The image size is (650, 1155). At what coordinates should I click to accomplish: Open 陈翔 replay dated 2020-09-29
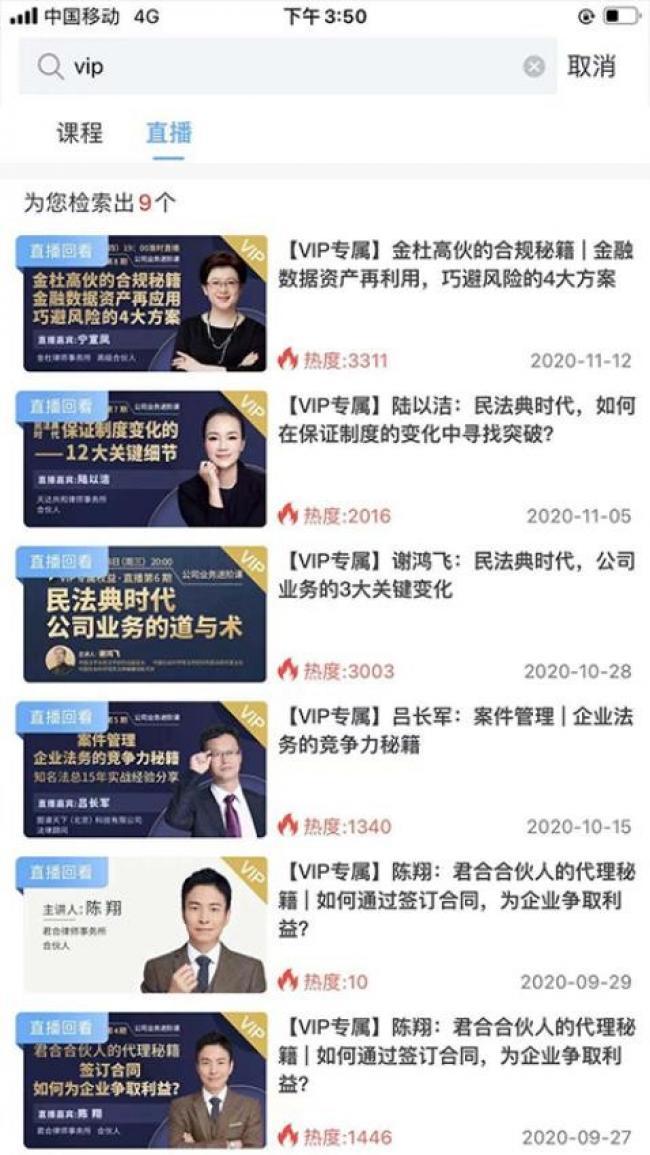pyautogui.click(x=325, y=924)
